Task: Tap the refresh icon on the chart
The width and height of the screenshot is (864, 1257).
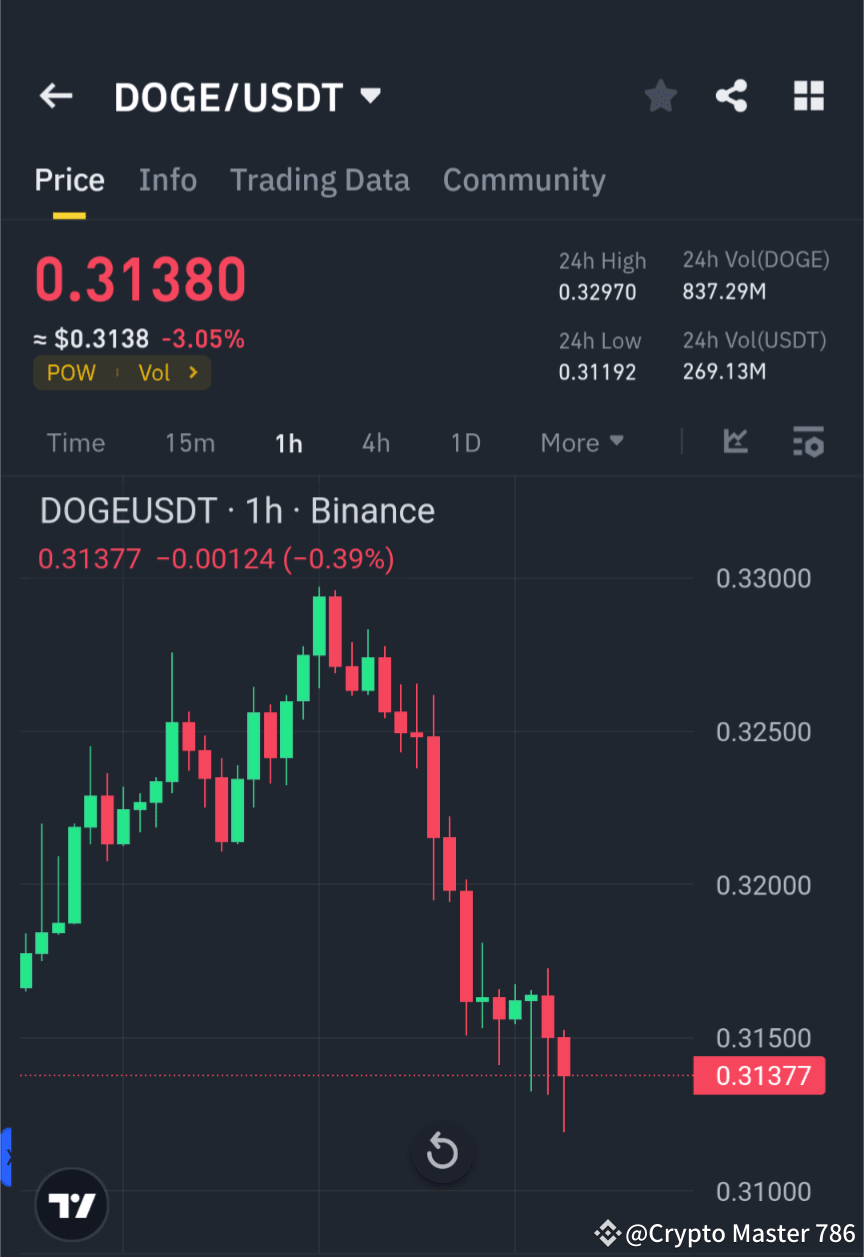Action: pyautogui.click(x=442, y=1152)
